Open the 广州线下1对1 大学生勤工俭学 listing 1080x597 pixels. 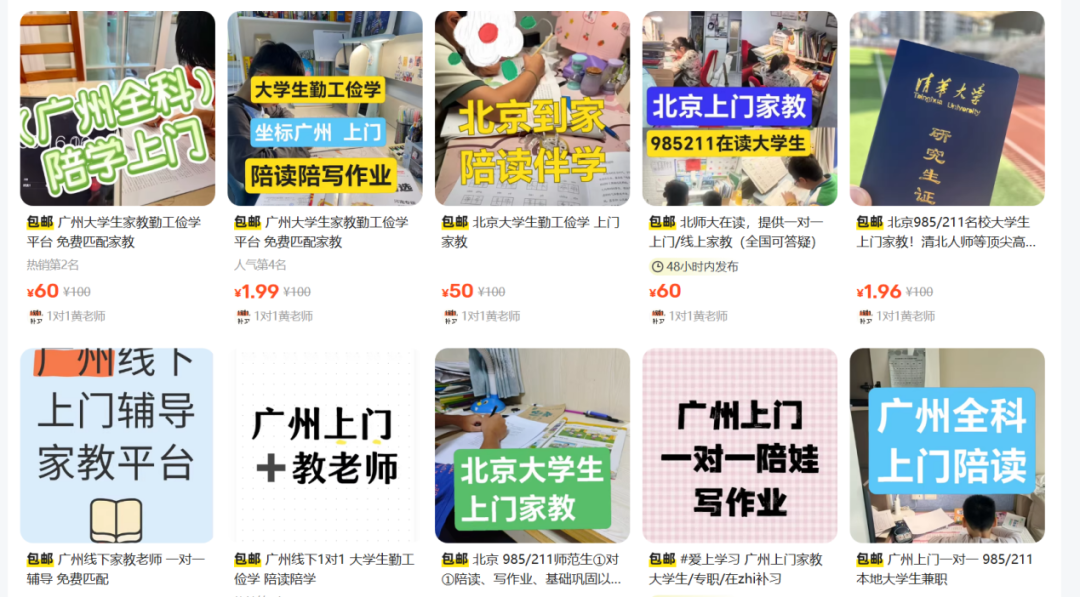click(325, 446)
